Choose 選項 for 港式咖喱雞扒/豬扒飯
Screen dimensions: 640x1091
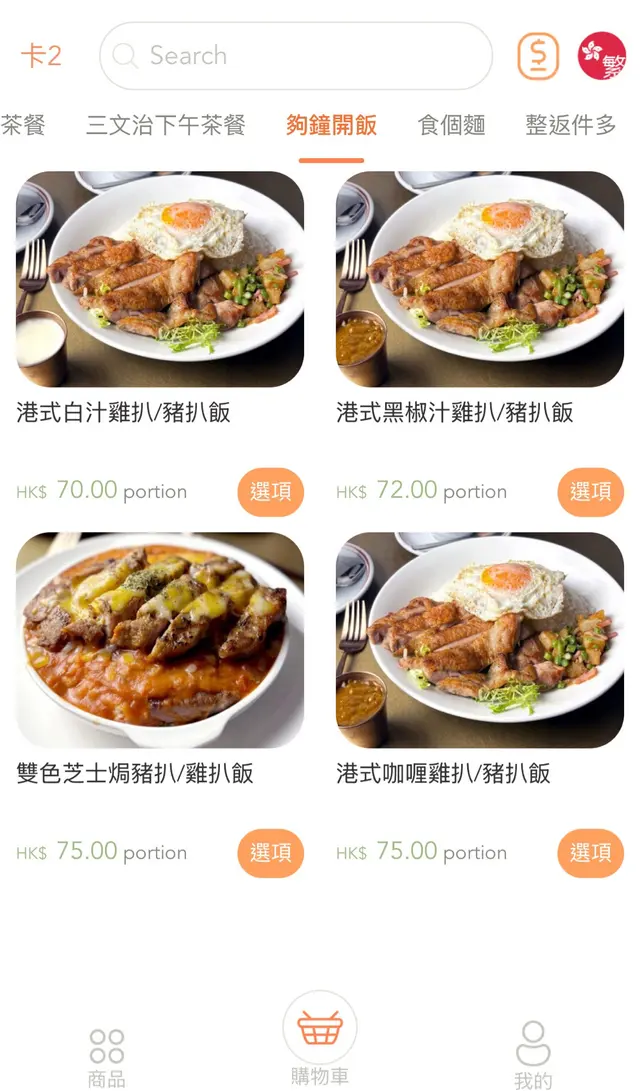[590, 852]
